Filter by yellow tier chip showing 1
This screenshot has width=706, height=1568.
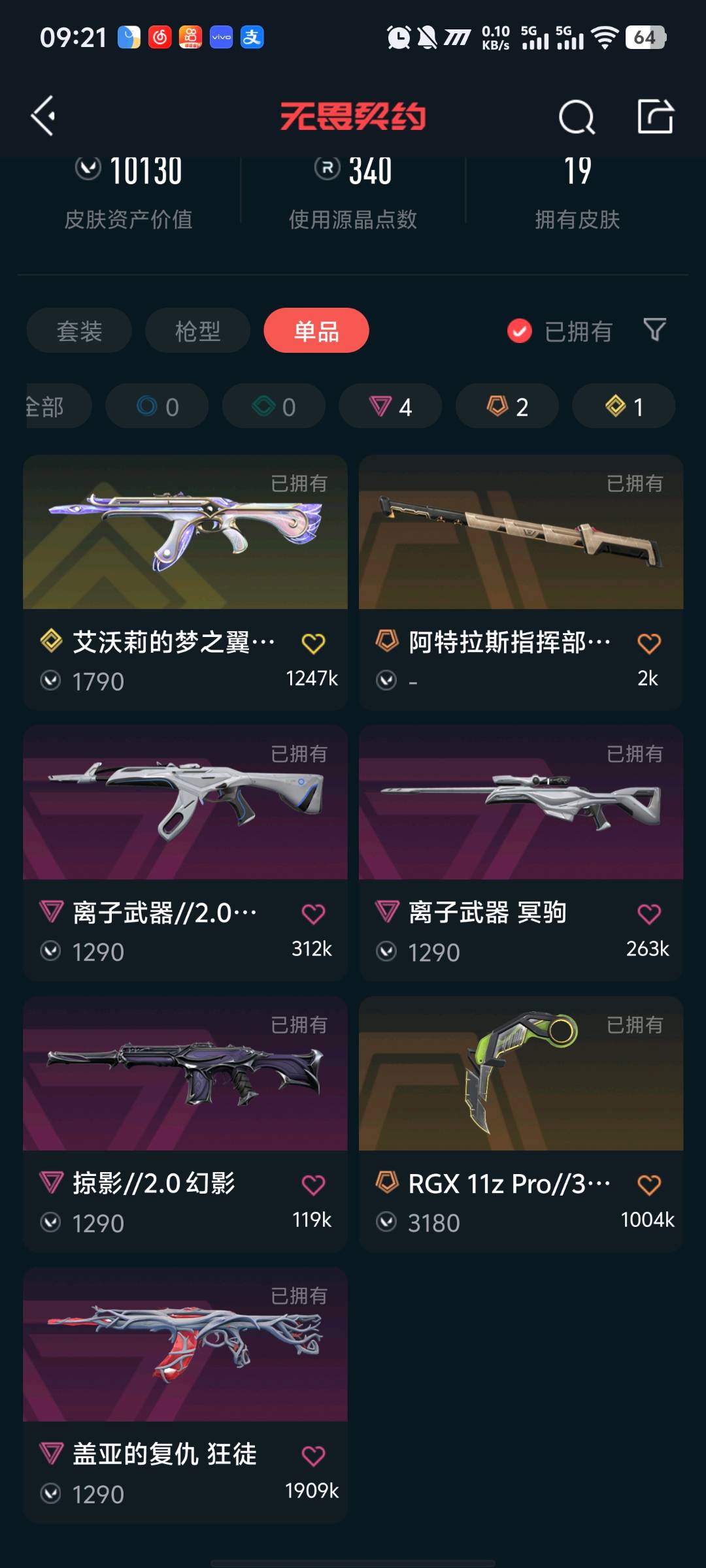tap(624, 406)
